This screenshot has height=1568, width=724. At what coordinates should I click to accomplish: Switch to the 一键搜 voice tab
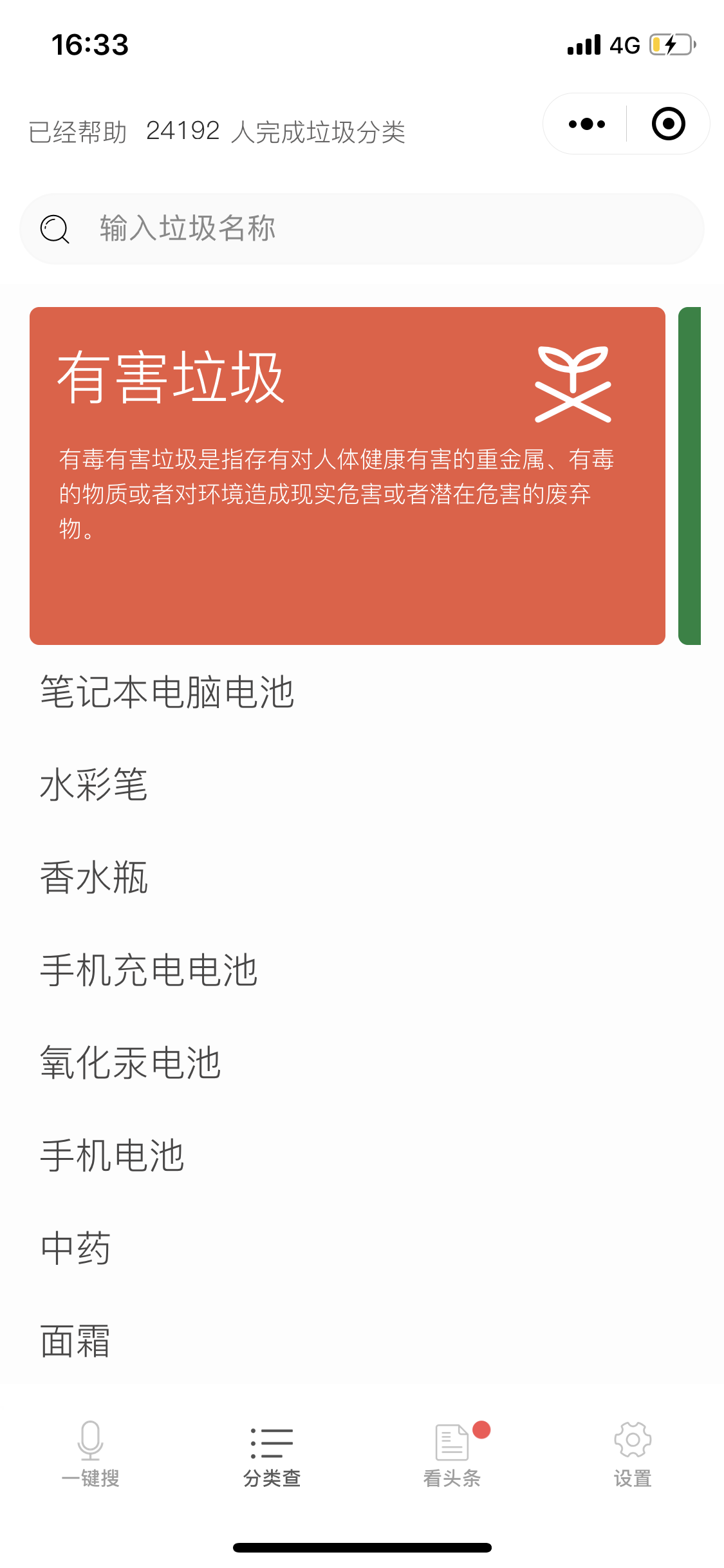pos(91,1455)
